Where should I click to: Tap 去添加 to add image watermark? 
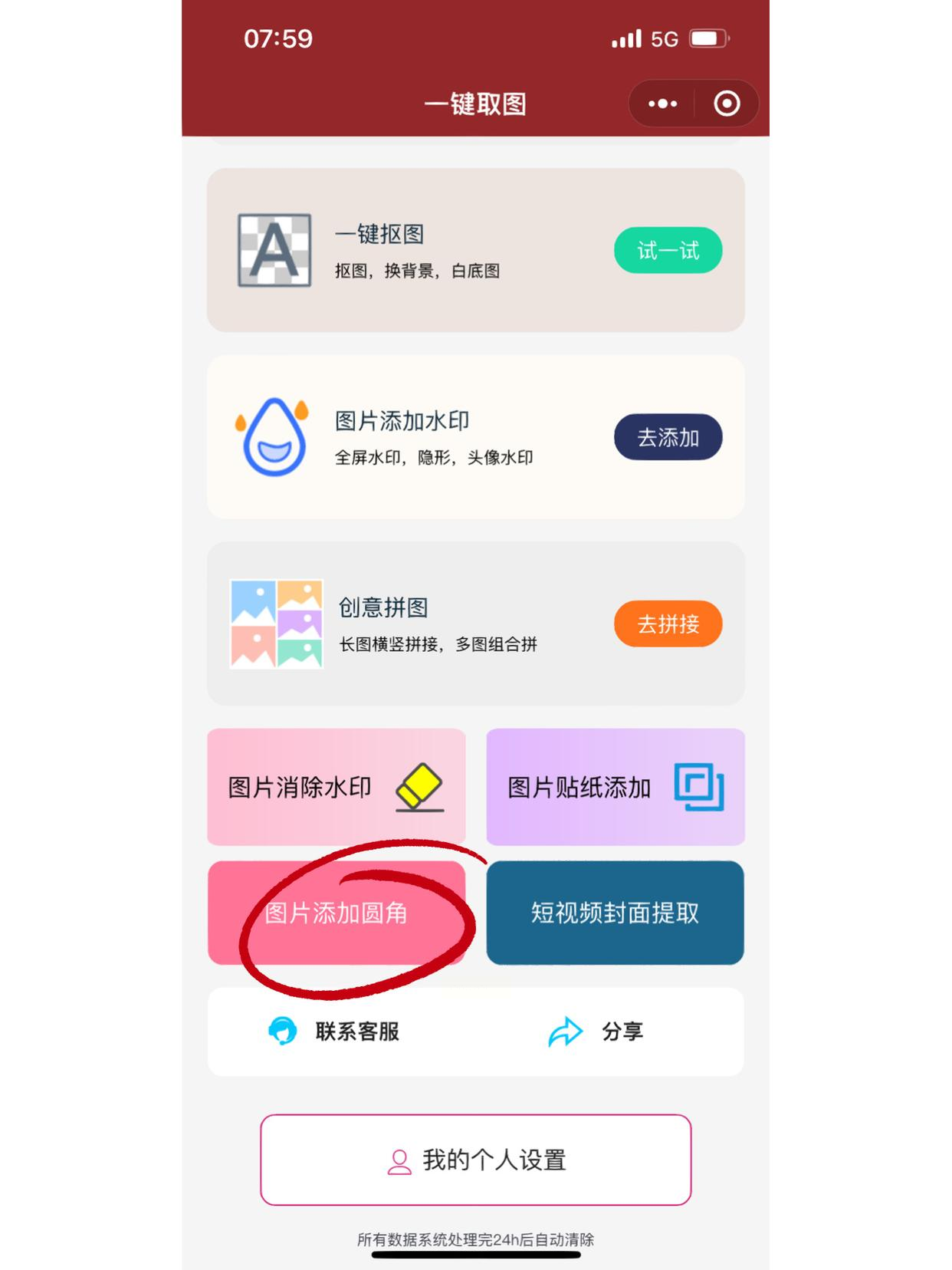tap(668, 437)
